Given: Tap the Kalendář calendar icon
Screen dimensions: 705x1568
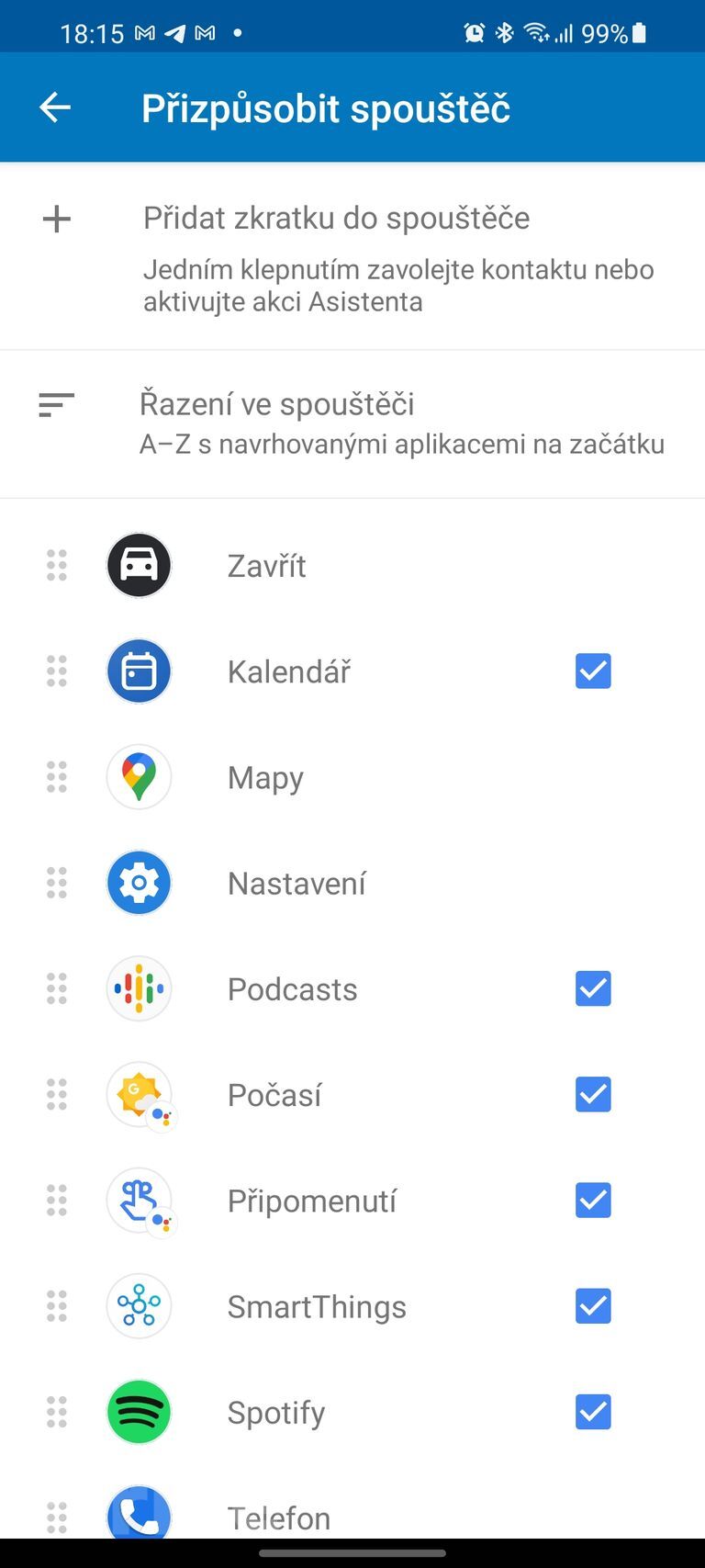Looking at the screenshot, I should [x=139, y=671].
